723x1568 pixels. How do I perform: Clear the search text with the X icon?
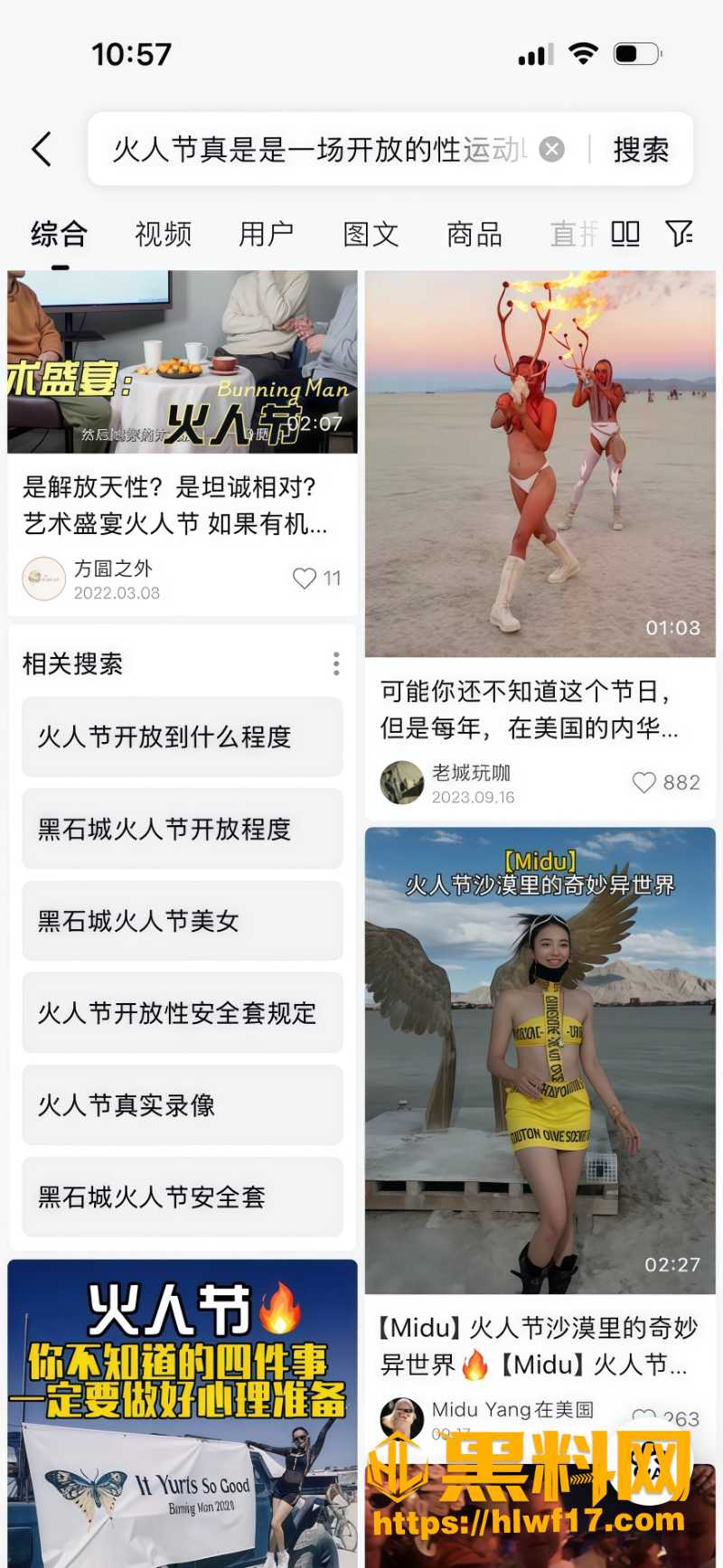(551, 149)
